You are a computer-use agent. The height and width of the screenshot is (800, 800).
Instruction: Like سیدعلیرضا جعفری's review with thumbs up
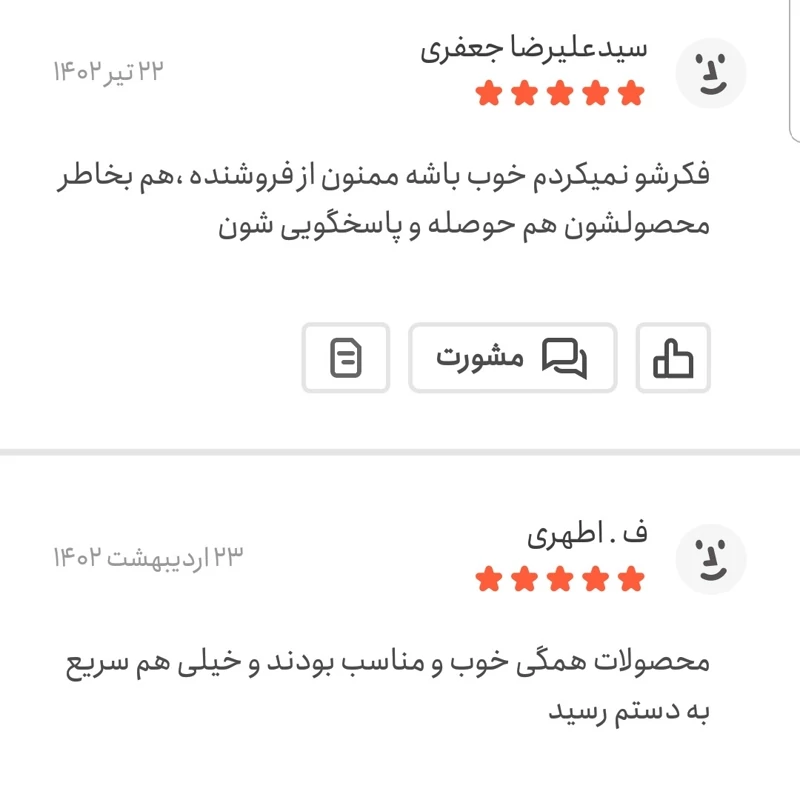click(673, 357)
